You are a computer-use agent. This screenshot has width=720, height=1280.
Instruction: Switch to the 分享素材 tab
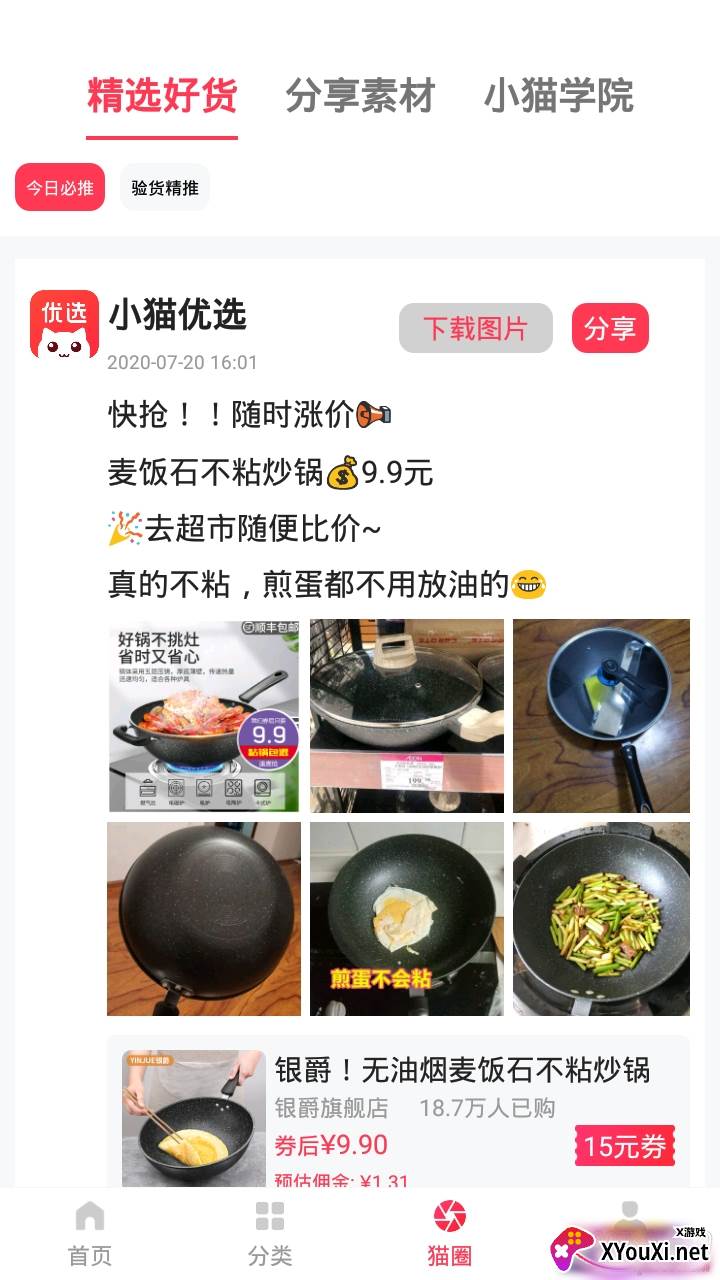(x=360, y=96)
